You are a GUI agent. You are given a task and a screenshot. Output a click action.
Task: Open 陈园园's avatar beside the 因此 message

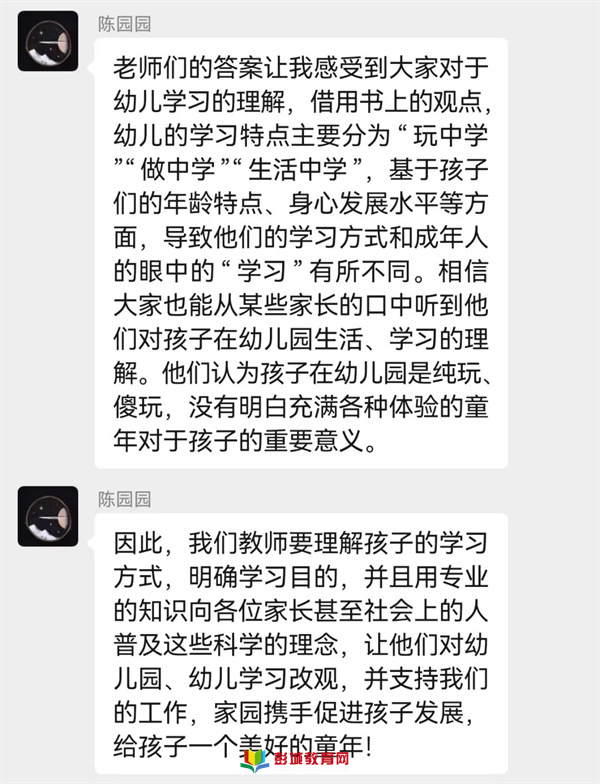(48, 516)
